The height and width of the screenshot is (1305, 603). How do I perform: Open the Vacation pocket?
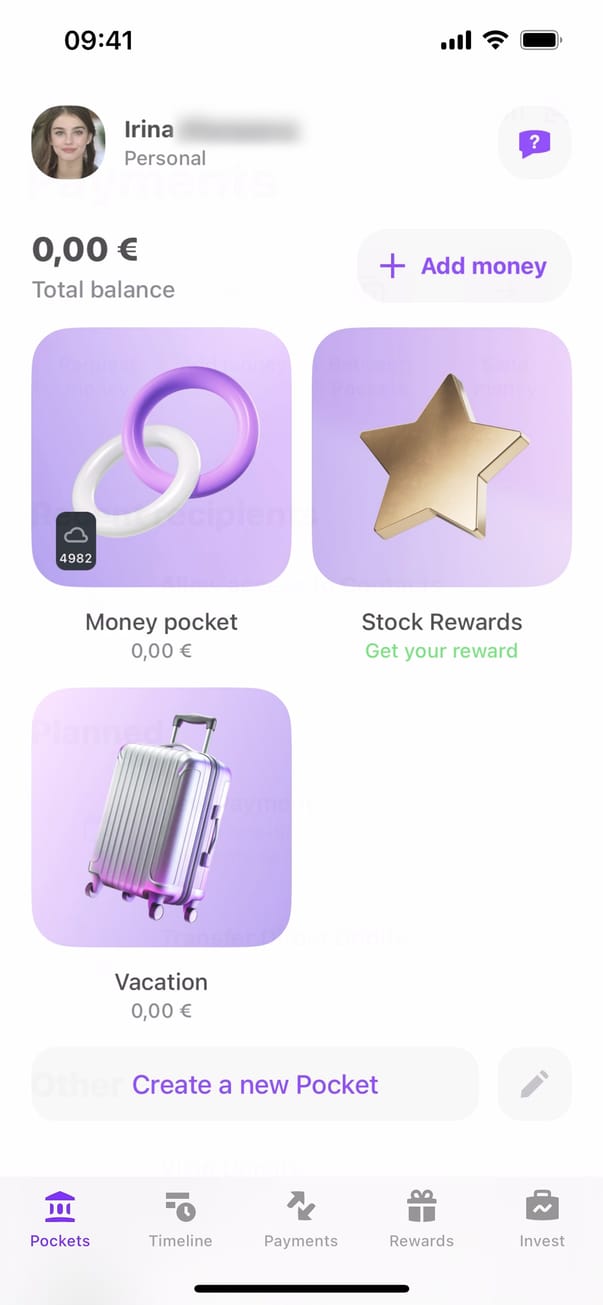(161, 817)
